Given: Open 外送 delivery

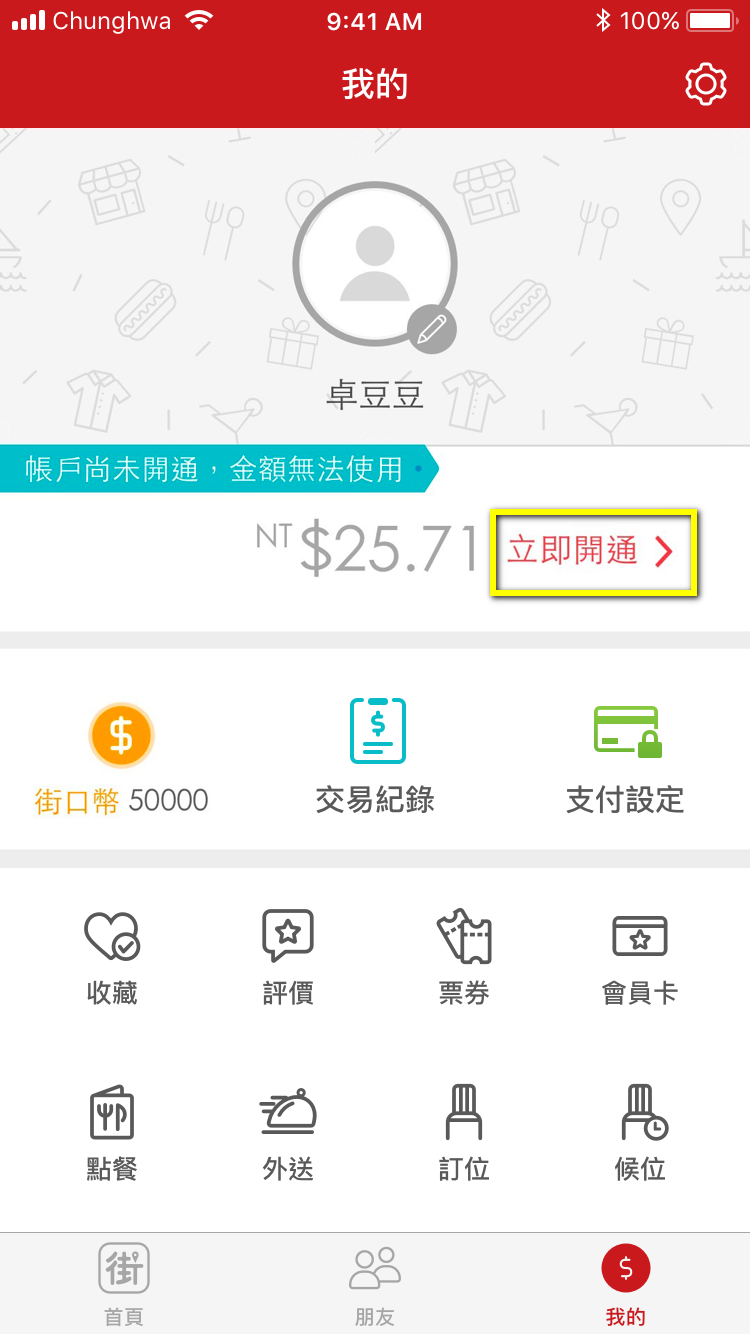Looking at the screenshot, I should [288, 1132].
